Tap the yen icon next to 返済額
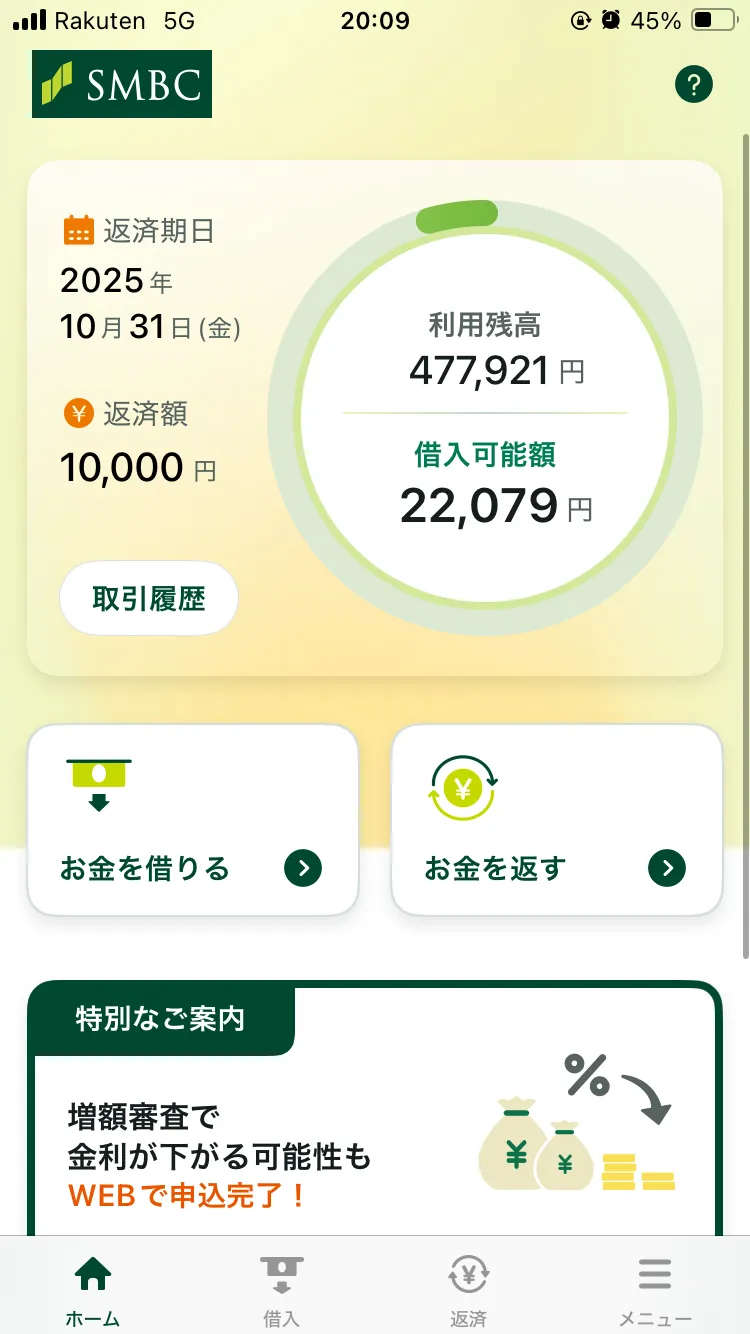750x1334 pixels. click(76, 415)
